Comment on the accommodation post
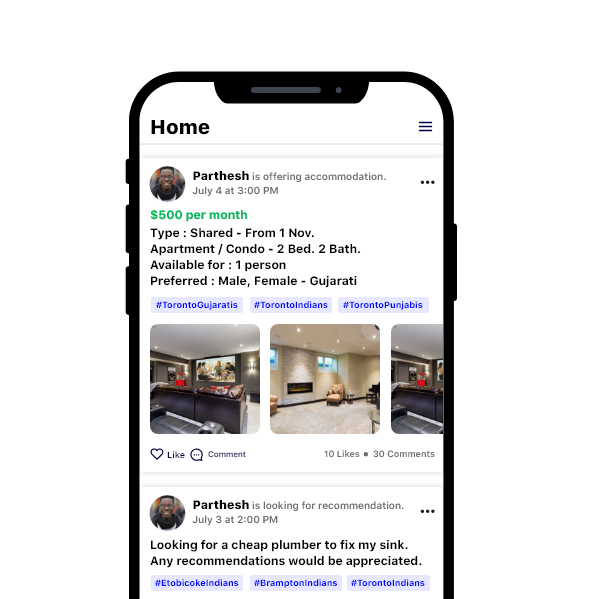This screenshot has height=599, width=600. click(x=218, y=454)
